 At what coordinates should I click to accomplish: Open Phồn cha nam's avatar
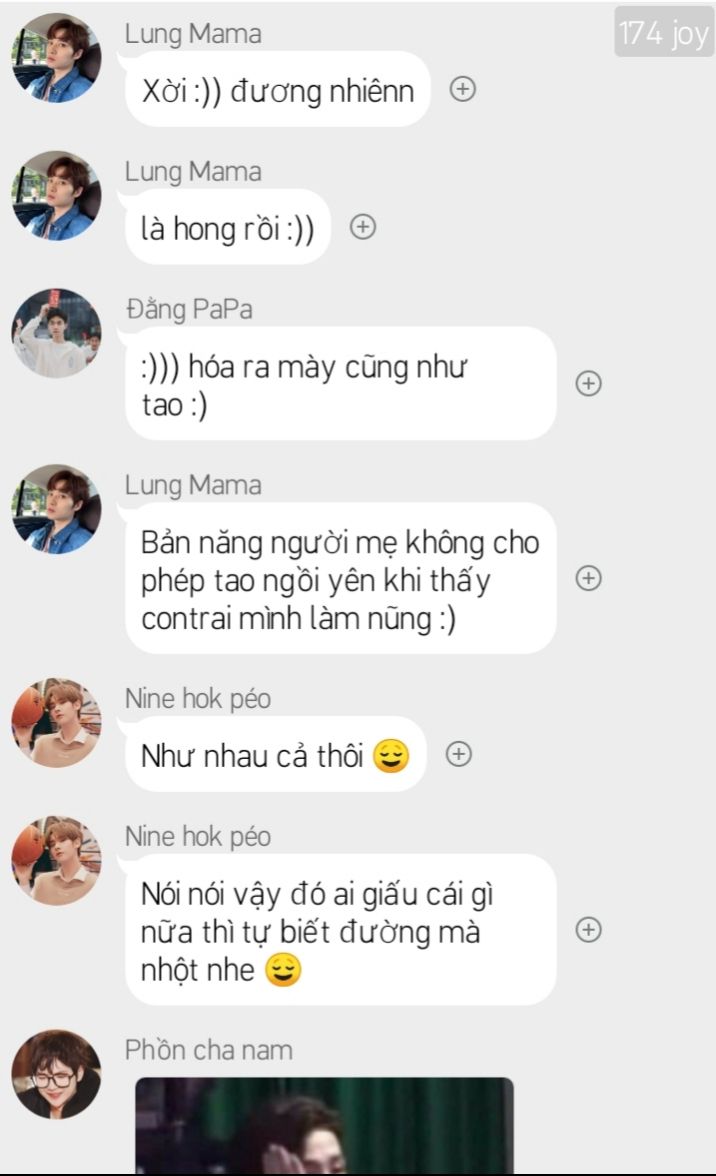coord(56,1074)
